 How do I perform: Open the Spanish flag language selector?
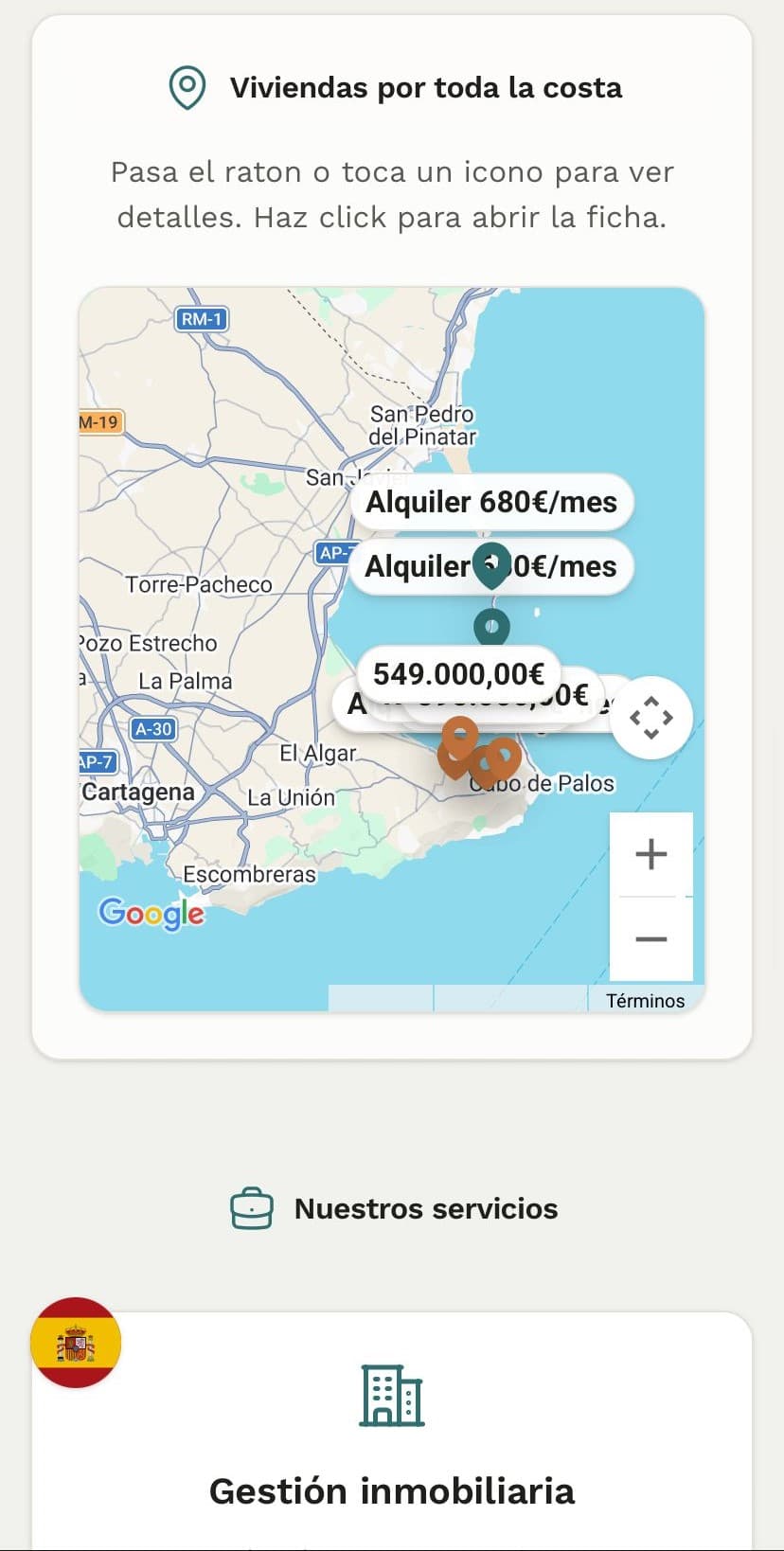pyautogui.click(x=76, y=1344)
